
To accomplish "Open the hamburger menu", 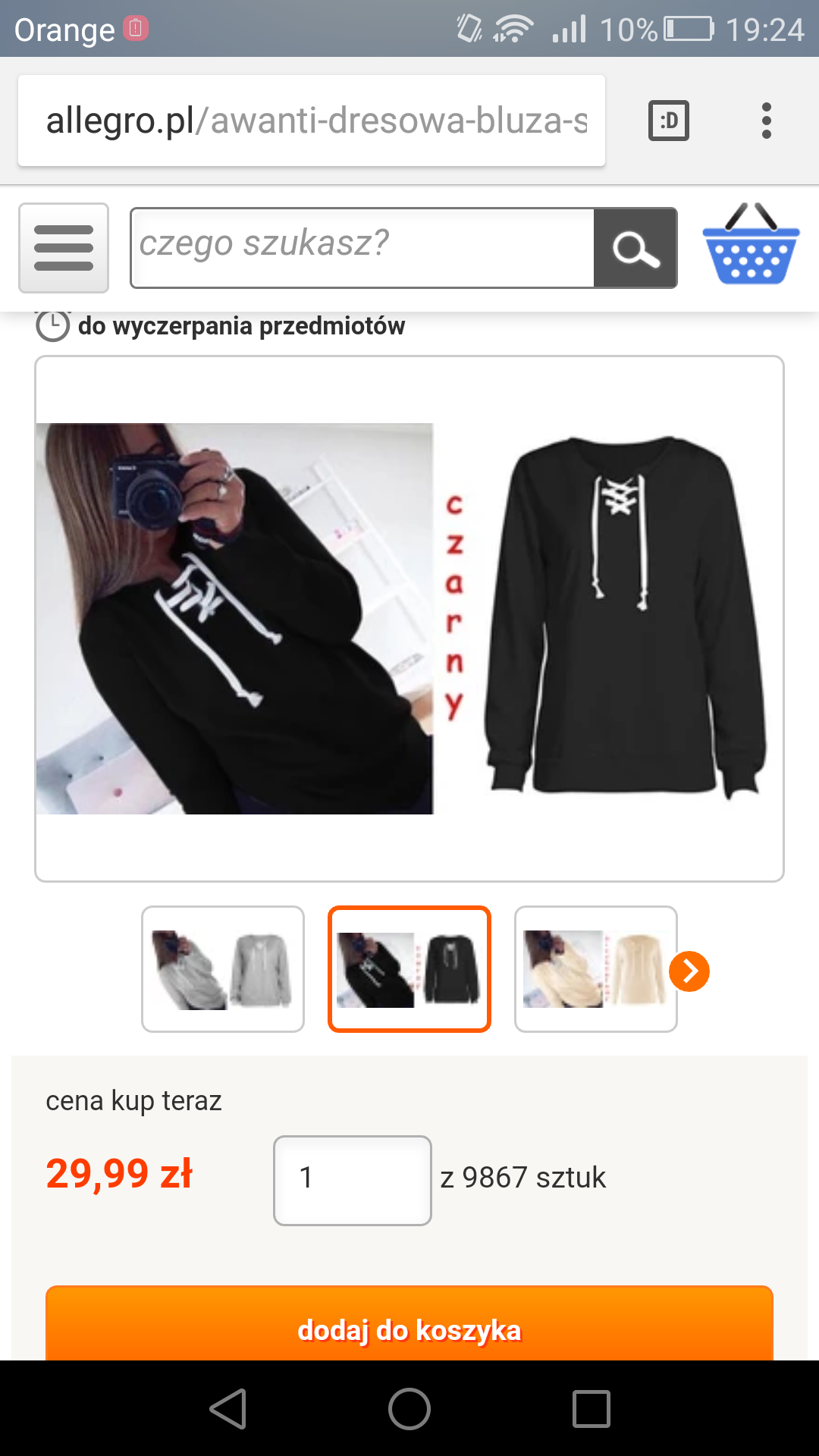I will 64,248.
